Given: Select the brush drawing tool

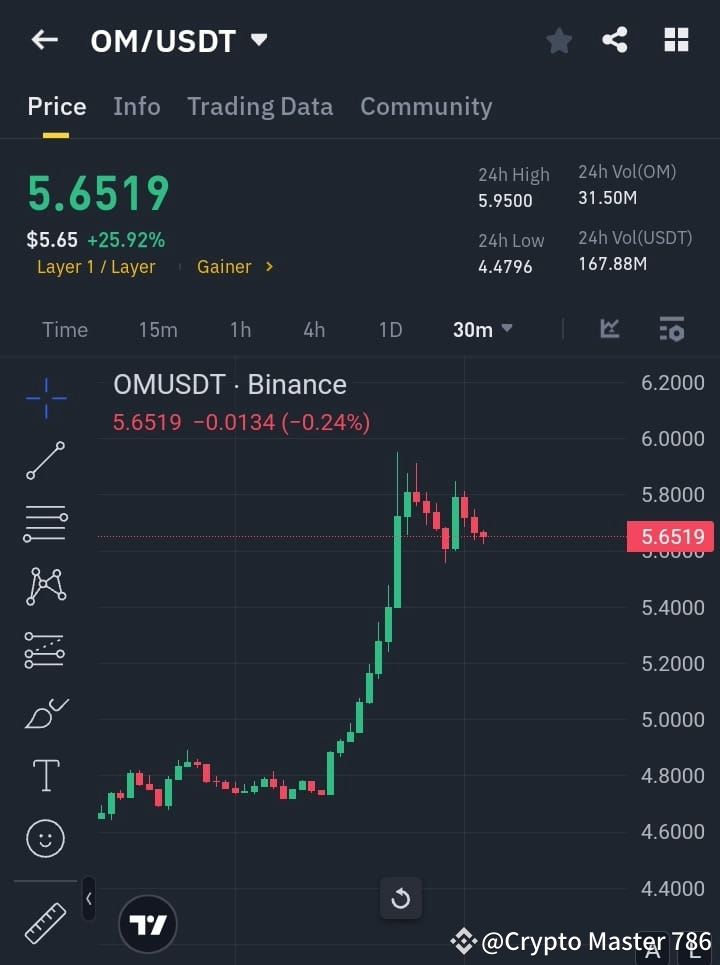Looking at the screenshot, I should 45,713.
